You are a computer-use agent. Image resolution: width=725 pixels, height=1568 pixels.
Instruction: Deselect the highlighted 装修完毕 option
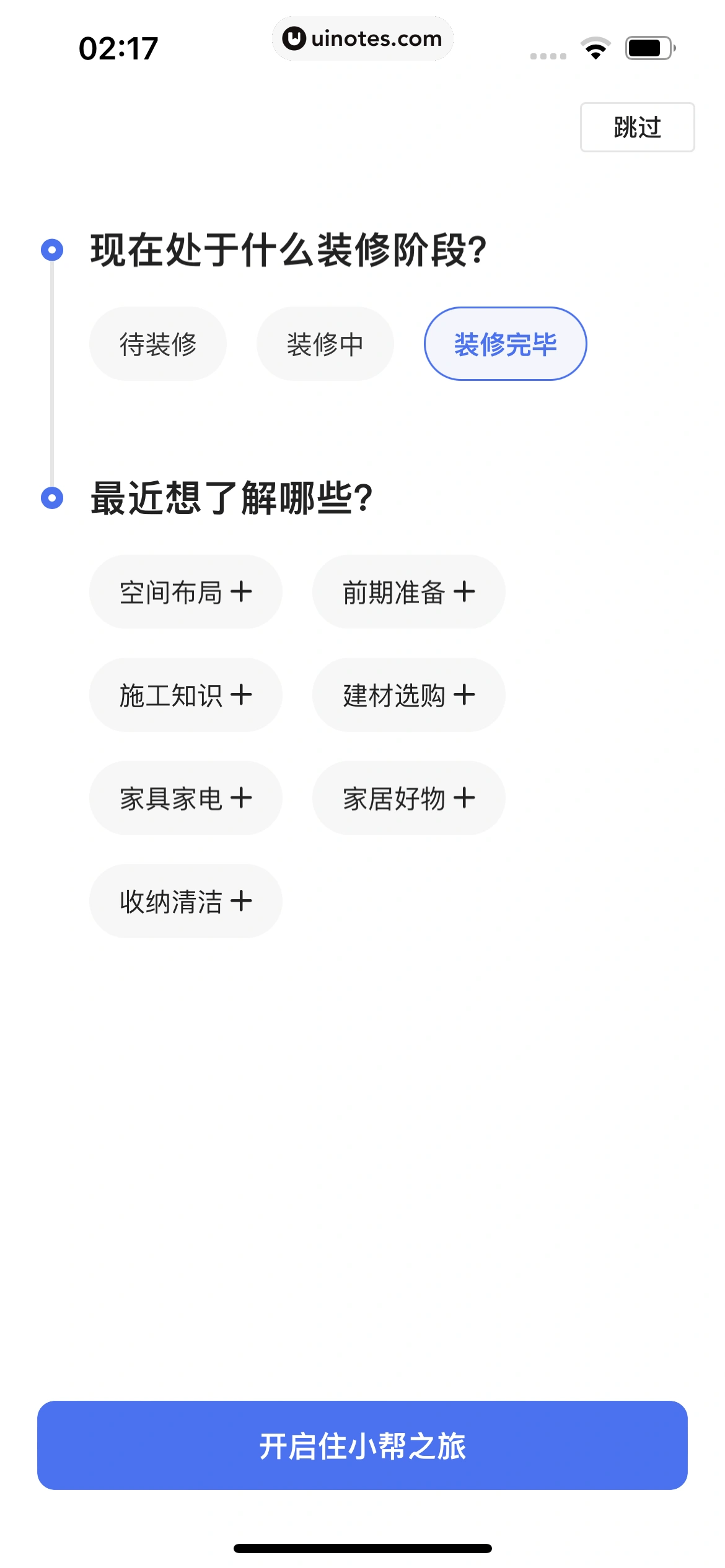coord(506,343)
